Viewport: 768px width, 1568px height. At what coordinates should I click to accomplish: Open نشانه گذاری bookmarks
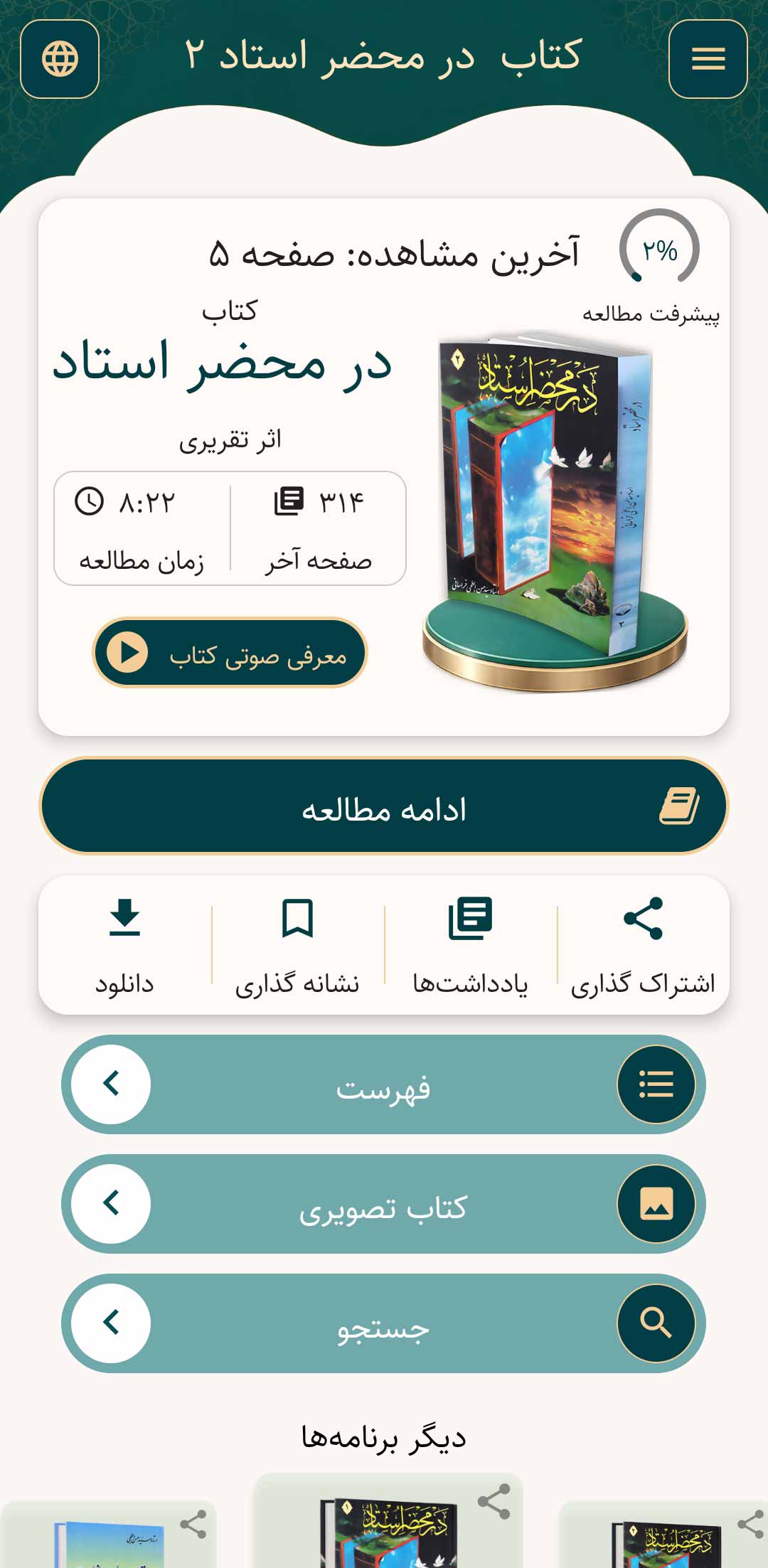click(297, 946)
